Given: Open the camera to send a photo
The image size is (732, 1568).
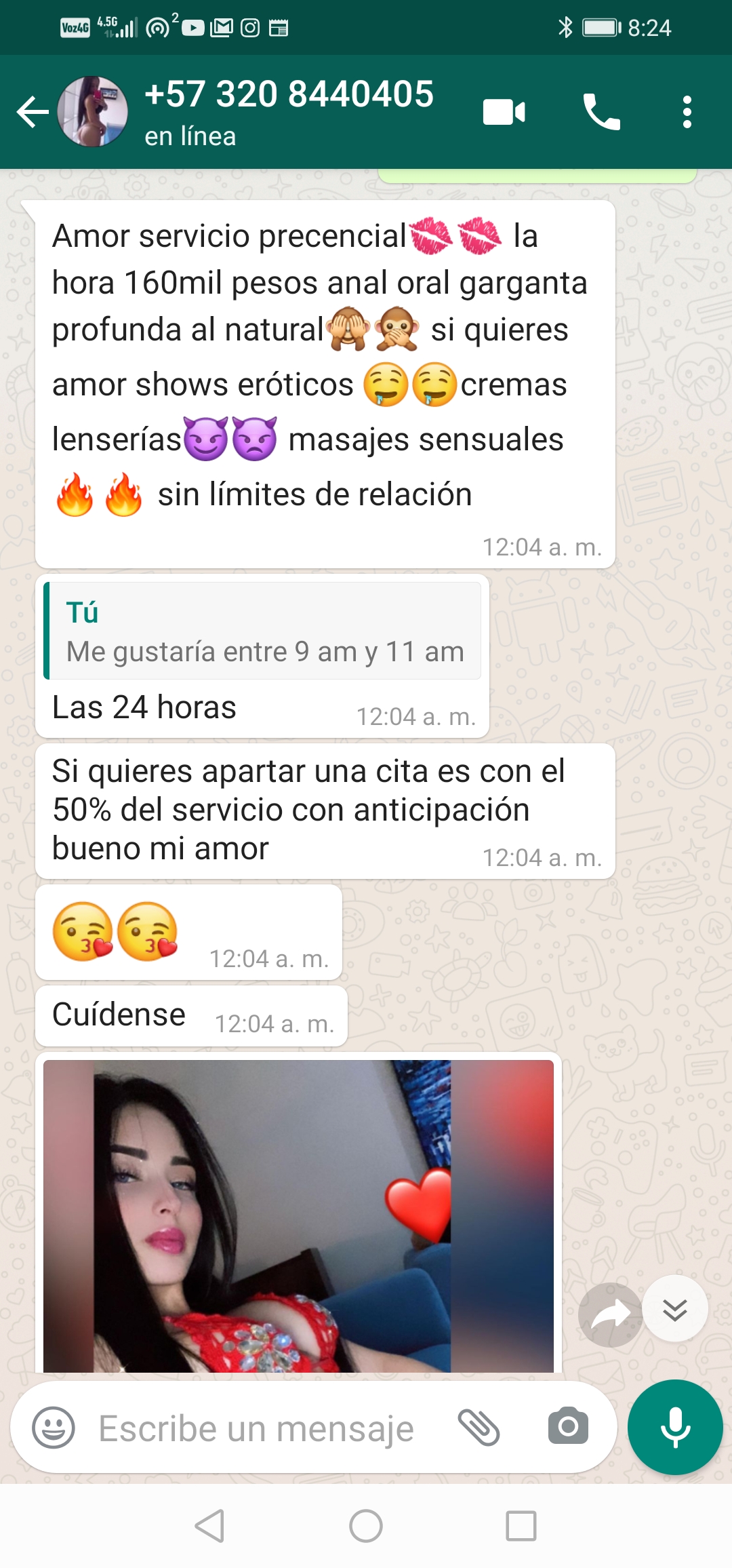Looking at the screenshot, I should [x=568, y=1426].
